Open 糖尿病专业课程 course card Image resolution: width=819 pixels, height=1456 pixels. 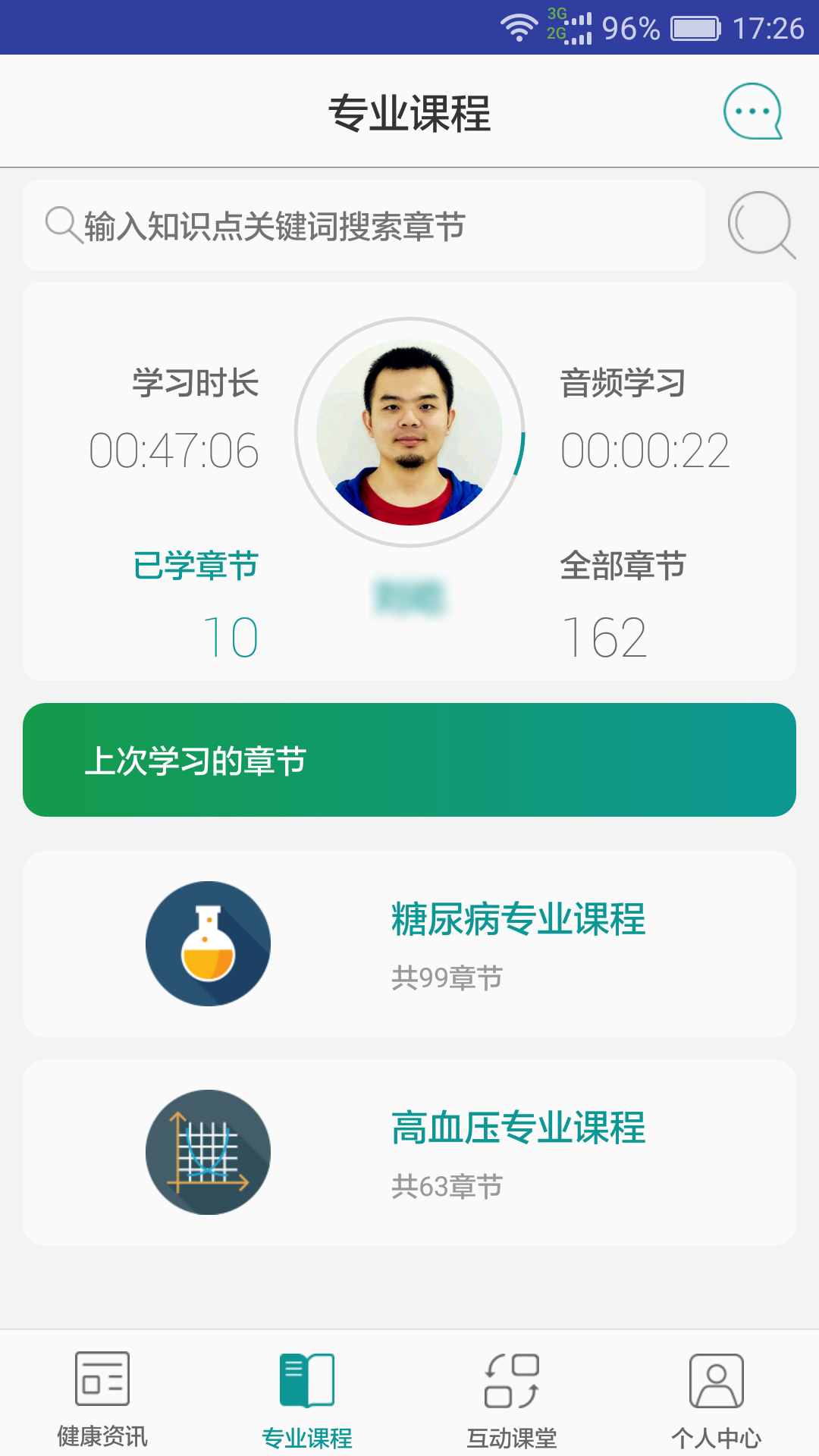[409, 944]
